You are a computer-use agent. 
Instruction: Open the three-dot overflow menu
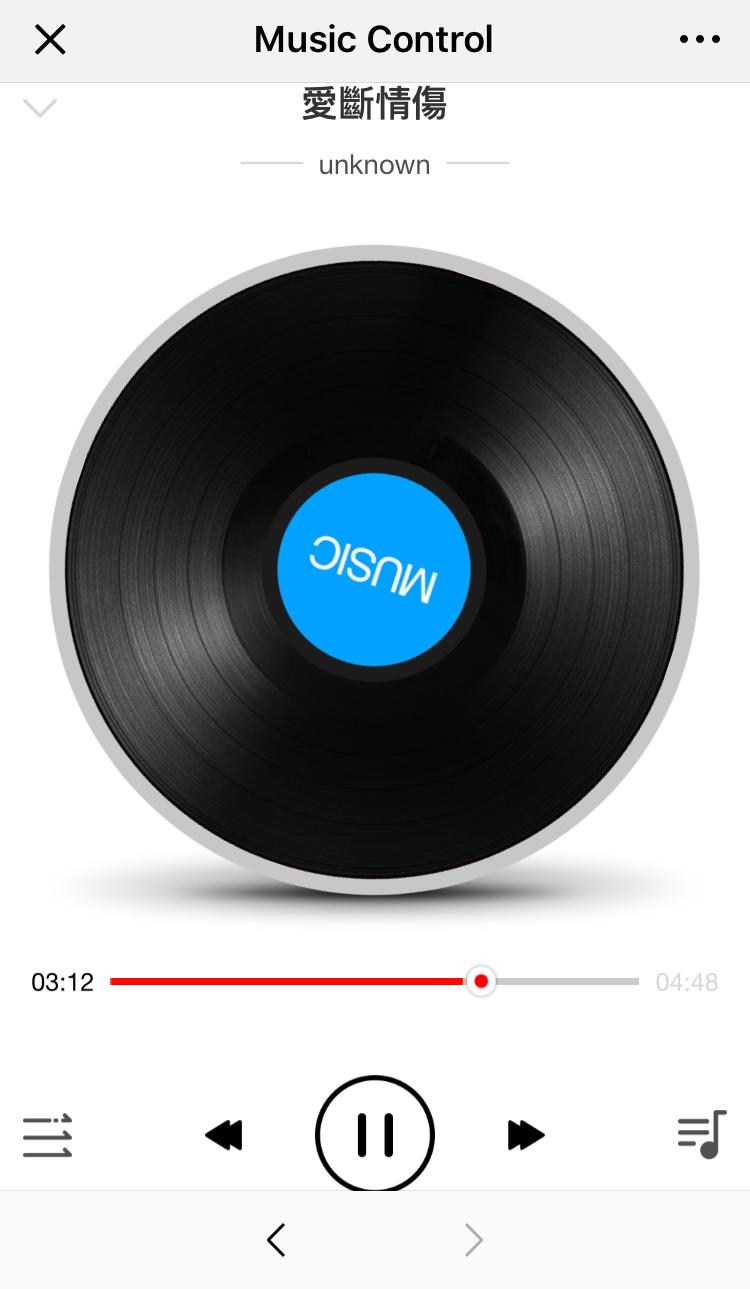699,40
